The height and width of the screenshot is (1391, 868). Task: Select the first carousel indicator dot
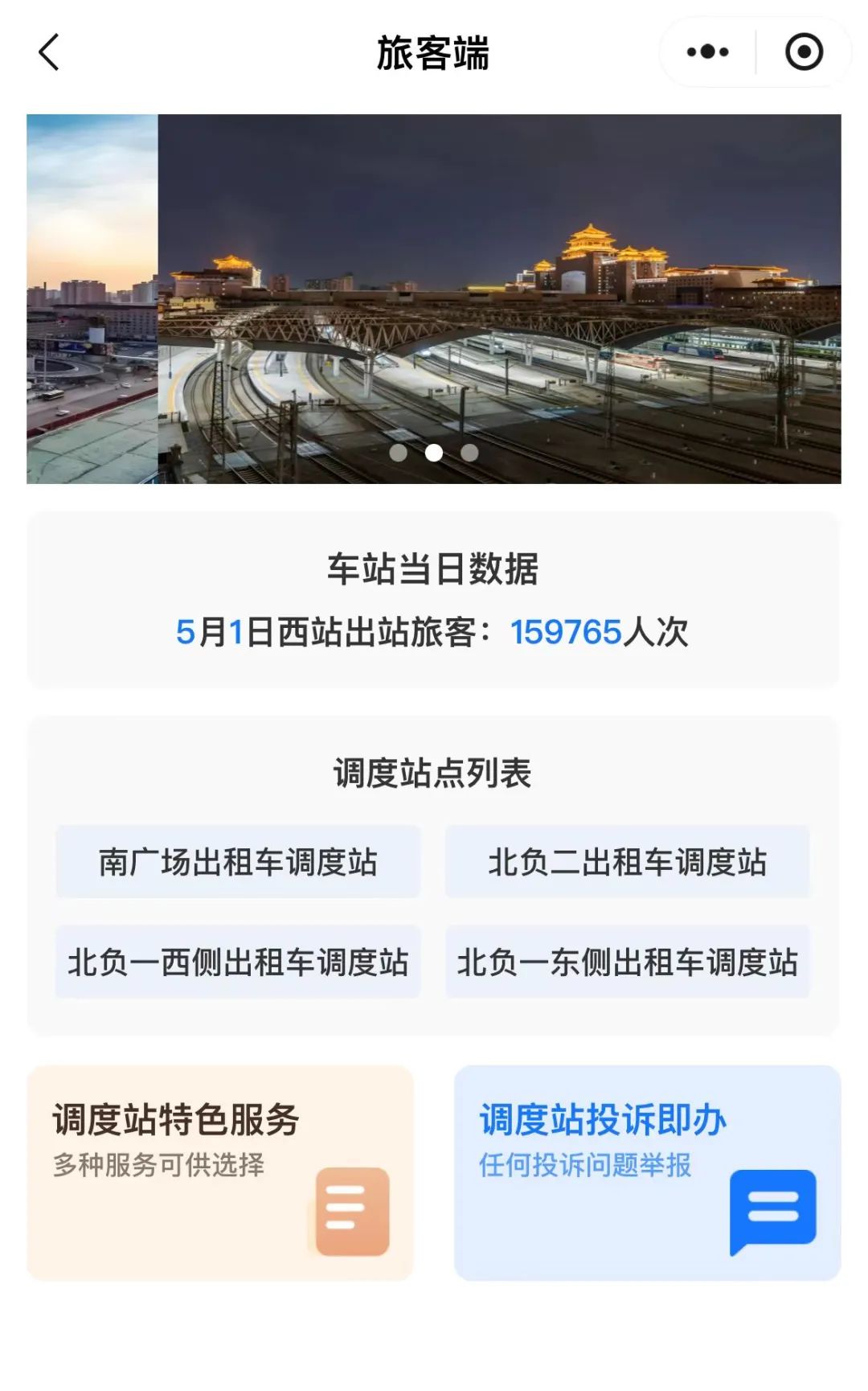point(399,452)
